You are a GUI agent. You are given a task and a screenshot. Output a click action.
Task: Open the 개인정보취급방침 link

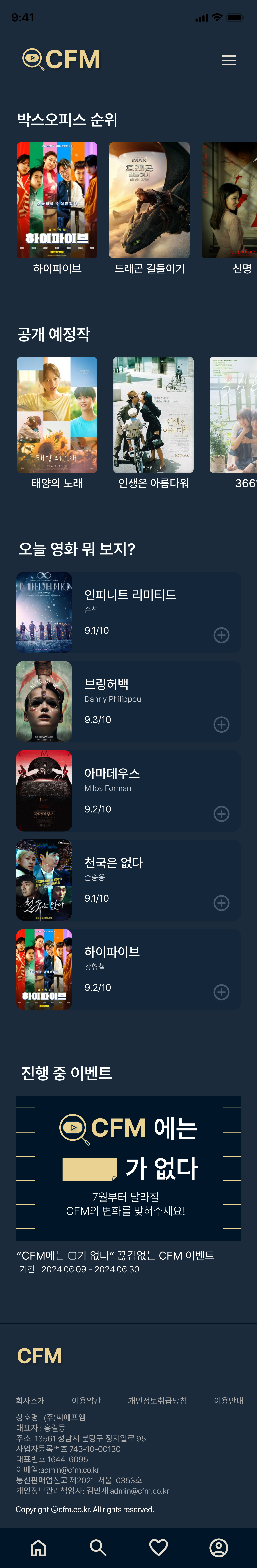tap(157, 1401)
